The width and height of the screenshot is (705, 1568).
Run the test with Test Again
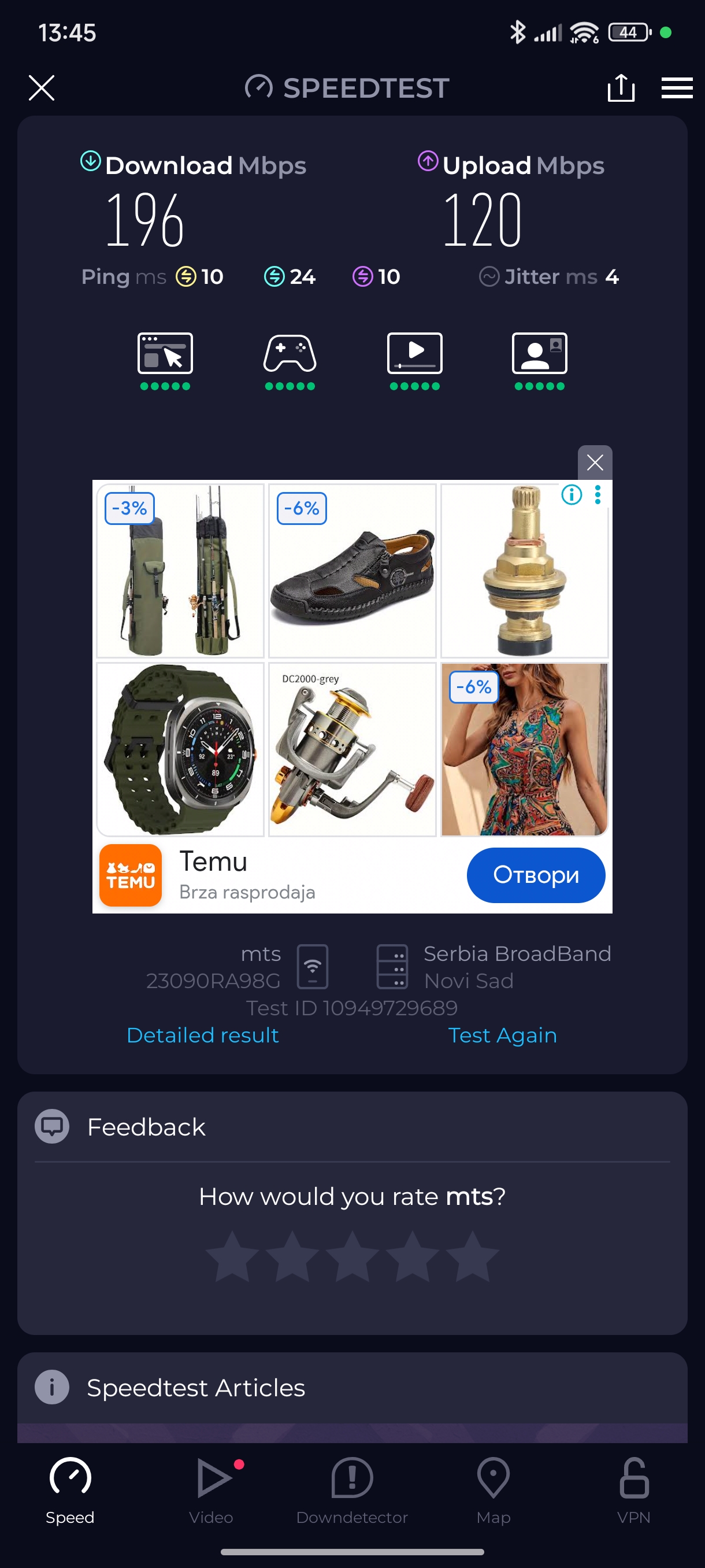coord(502,1035)
